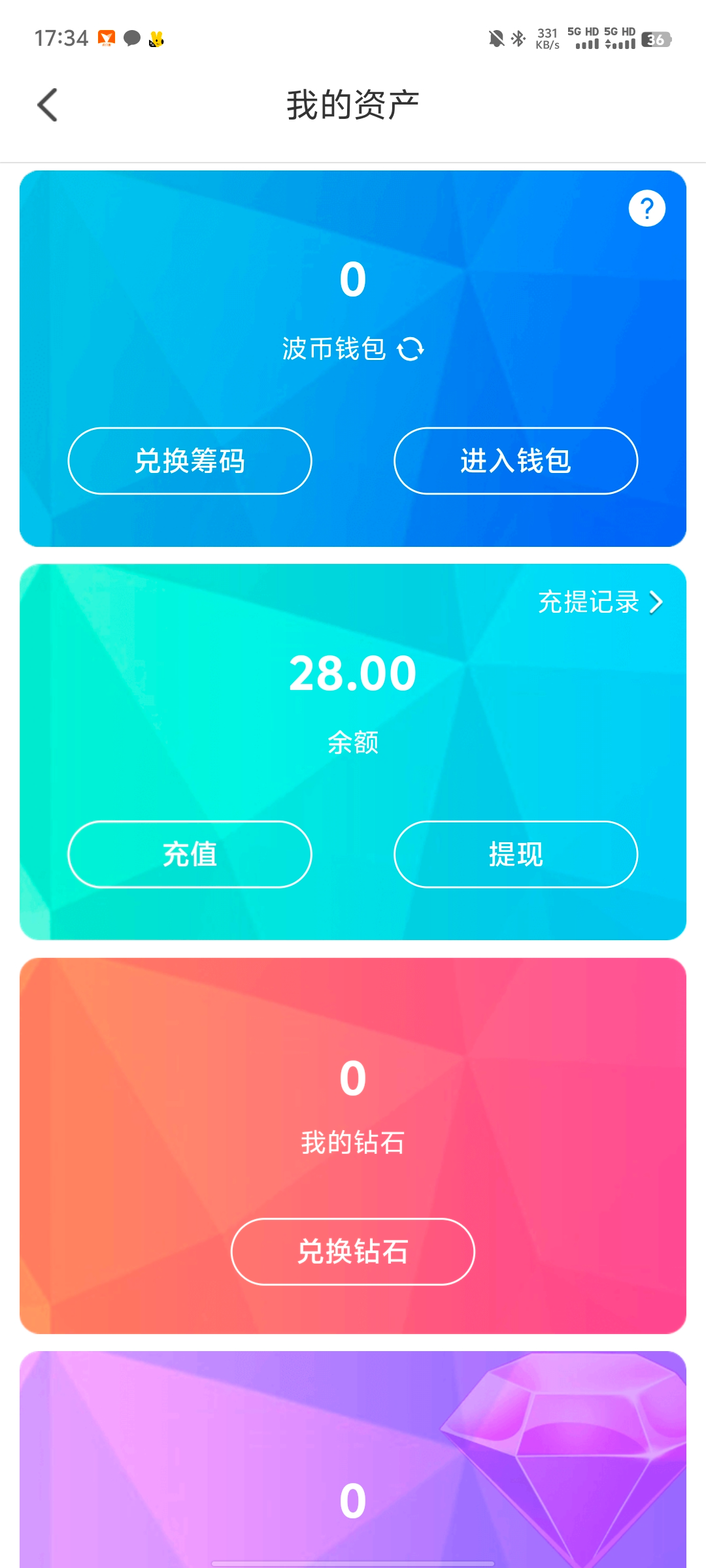Tap 进入钱包 to enter the wallet

(514, 461)
